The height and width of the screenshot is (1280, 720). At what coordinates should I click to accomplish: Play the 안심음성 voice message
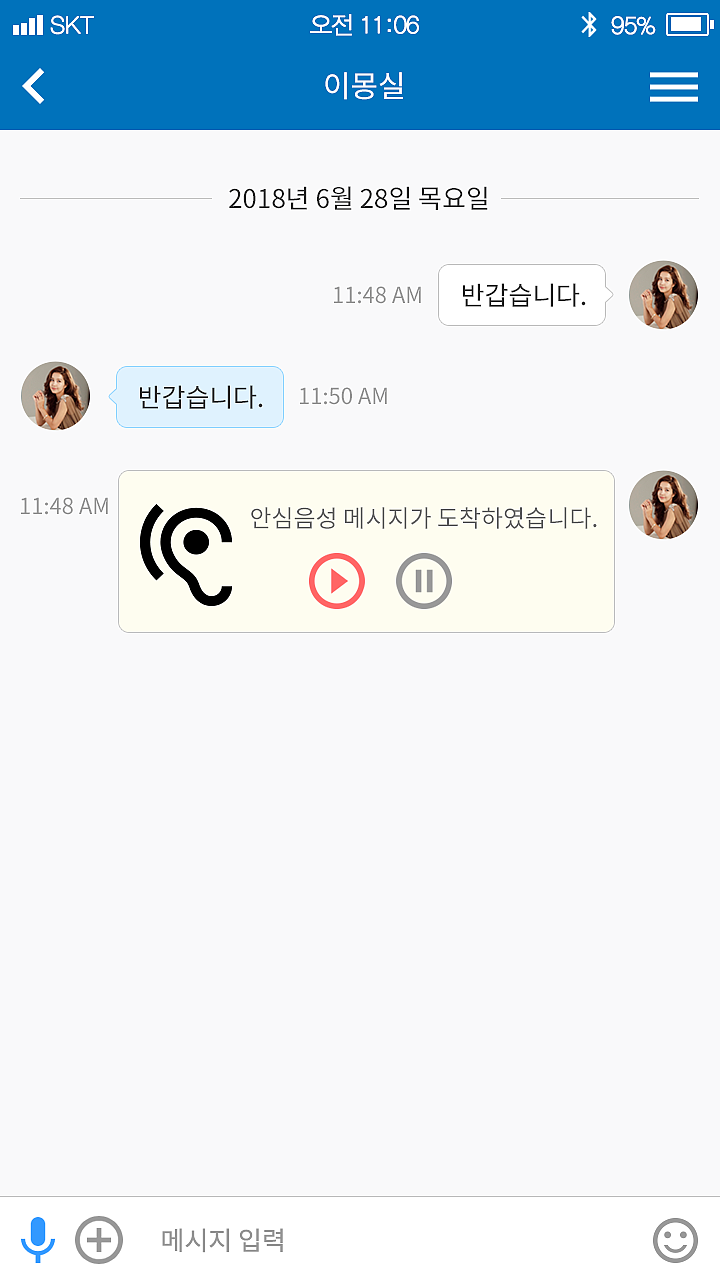point(337,581)
